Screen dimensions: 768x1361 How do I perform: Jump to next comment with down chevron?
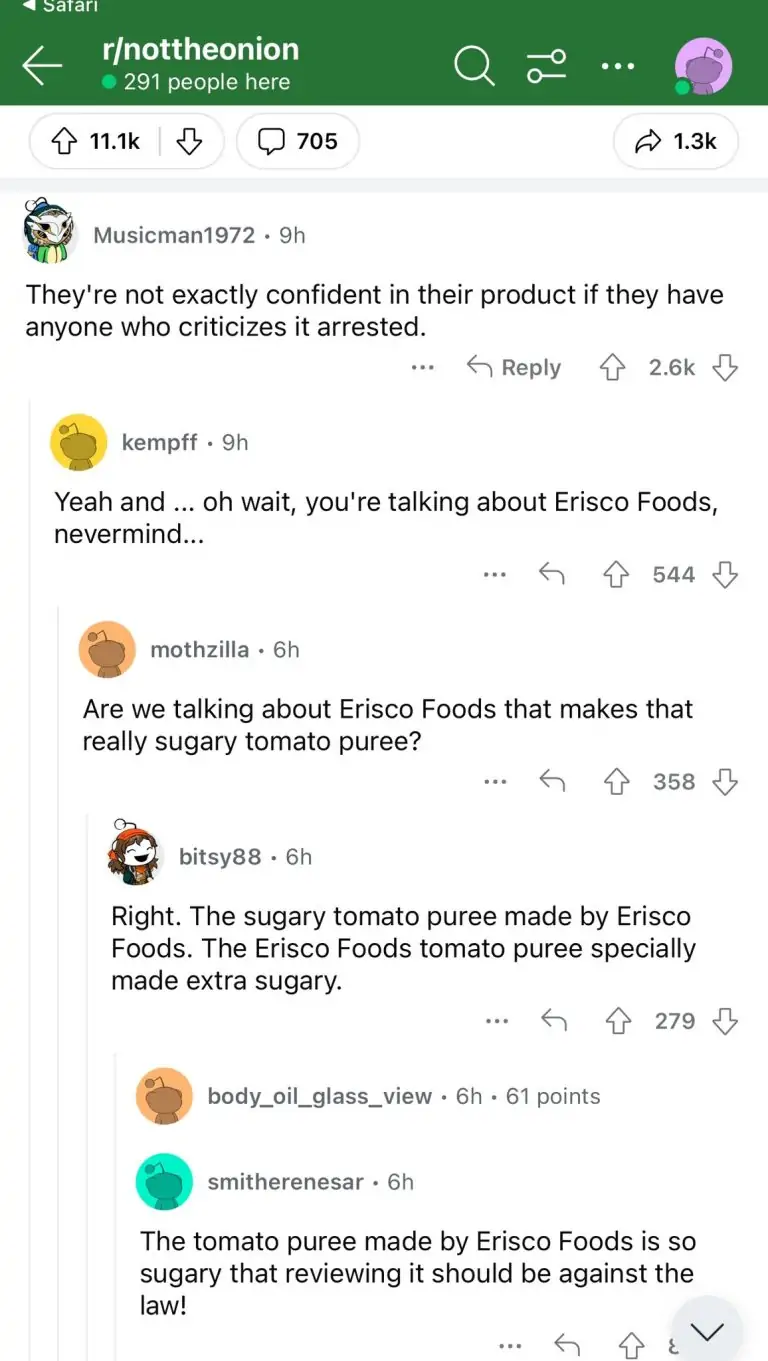point(707,1331)
